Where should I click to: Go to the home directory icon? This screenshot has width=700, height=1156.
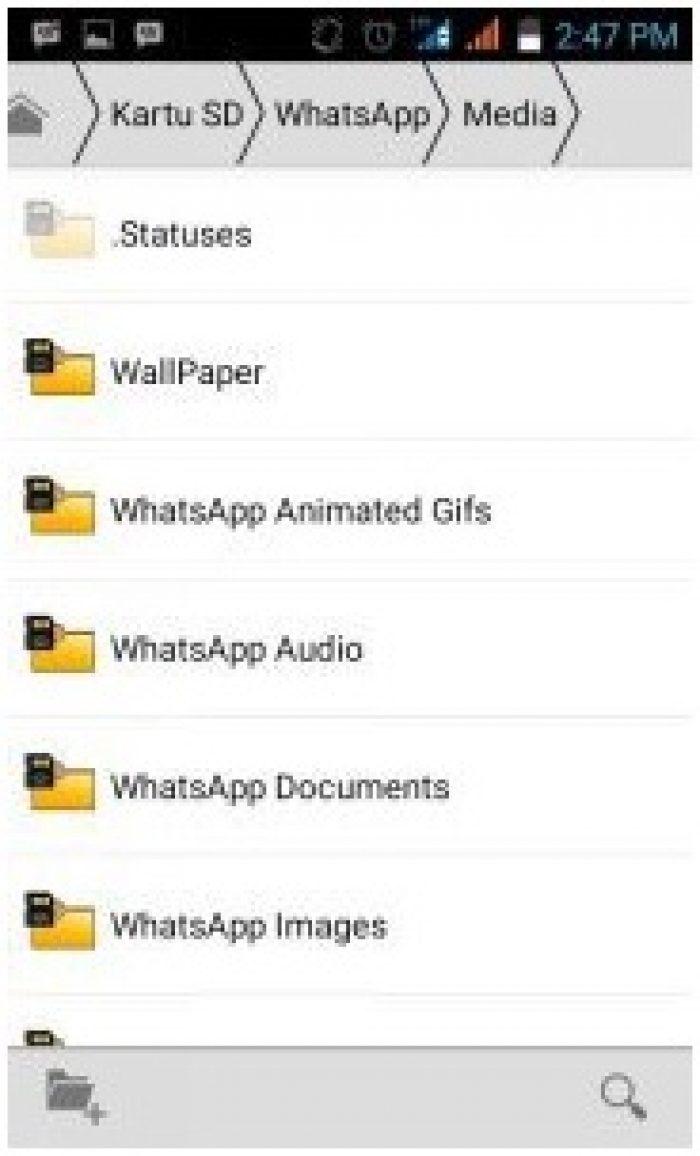(x=28, y=115)
